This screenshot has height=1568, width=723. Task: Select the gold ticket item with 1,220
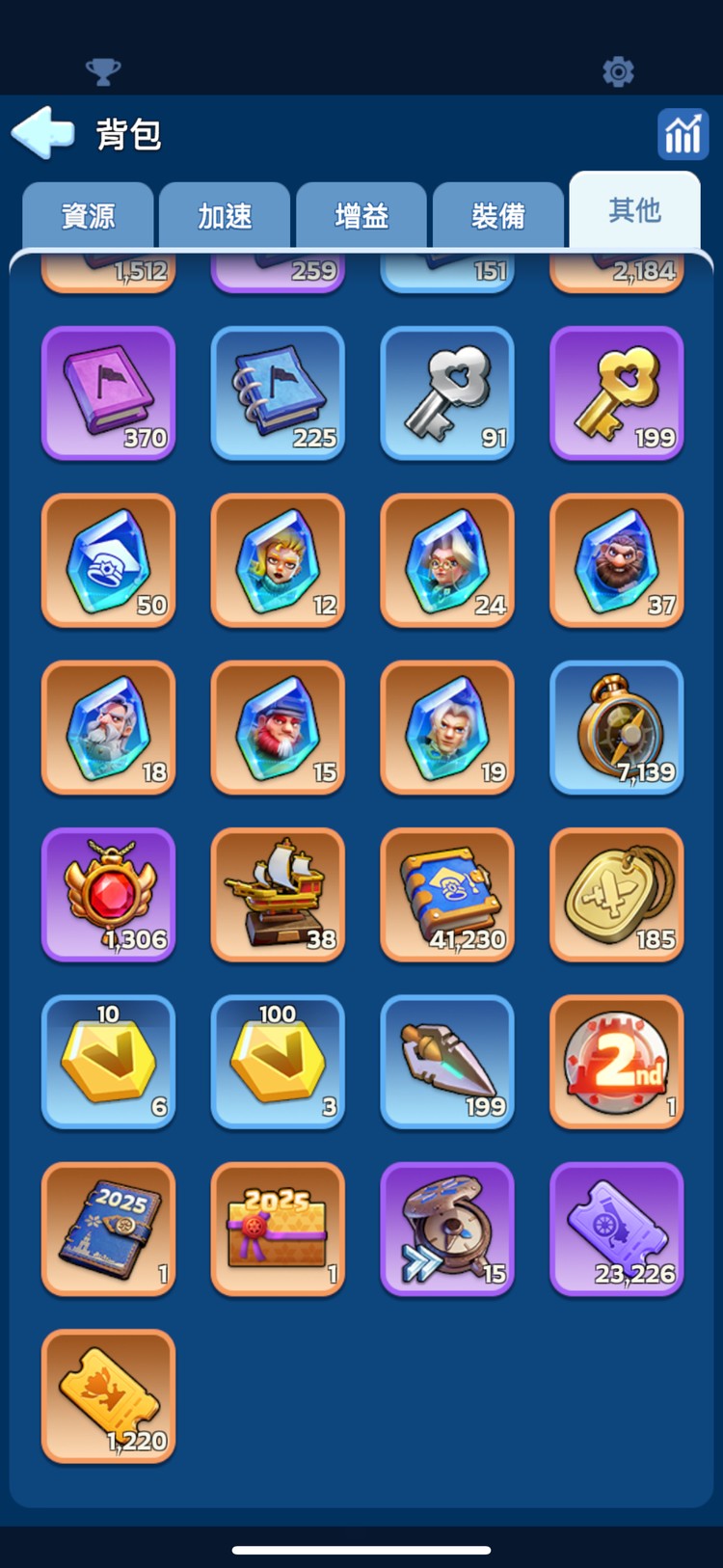108,1396
